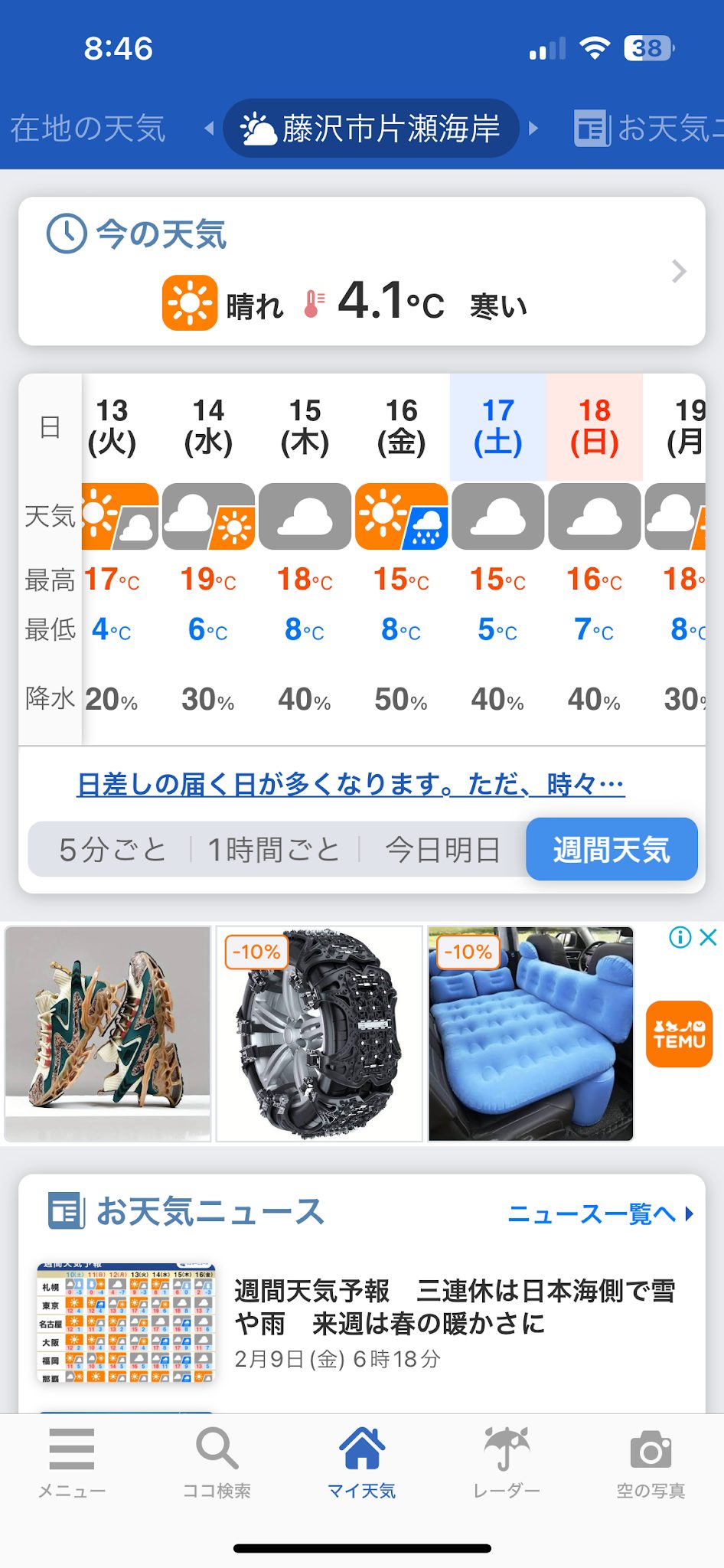The height and width of the screenshot is (1568, 724).
Task: Open the tire snow chain ad
Action: point(319,1034)
